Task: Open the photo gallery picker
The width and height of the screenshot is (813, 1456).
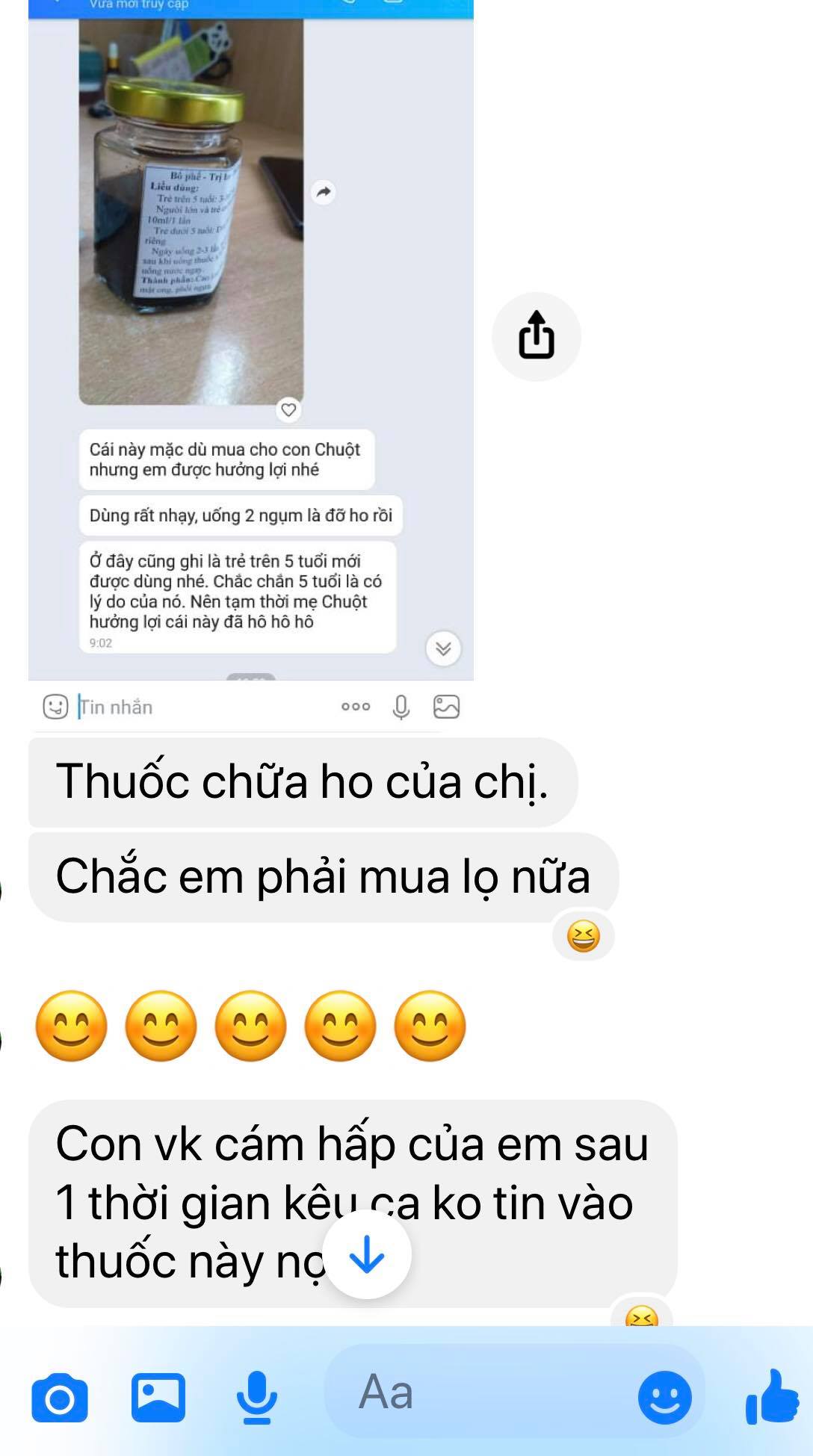Action: tap(158, 1397)
